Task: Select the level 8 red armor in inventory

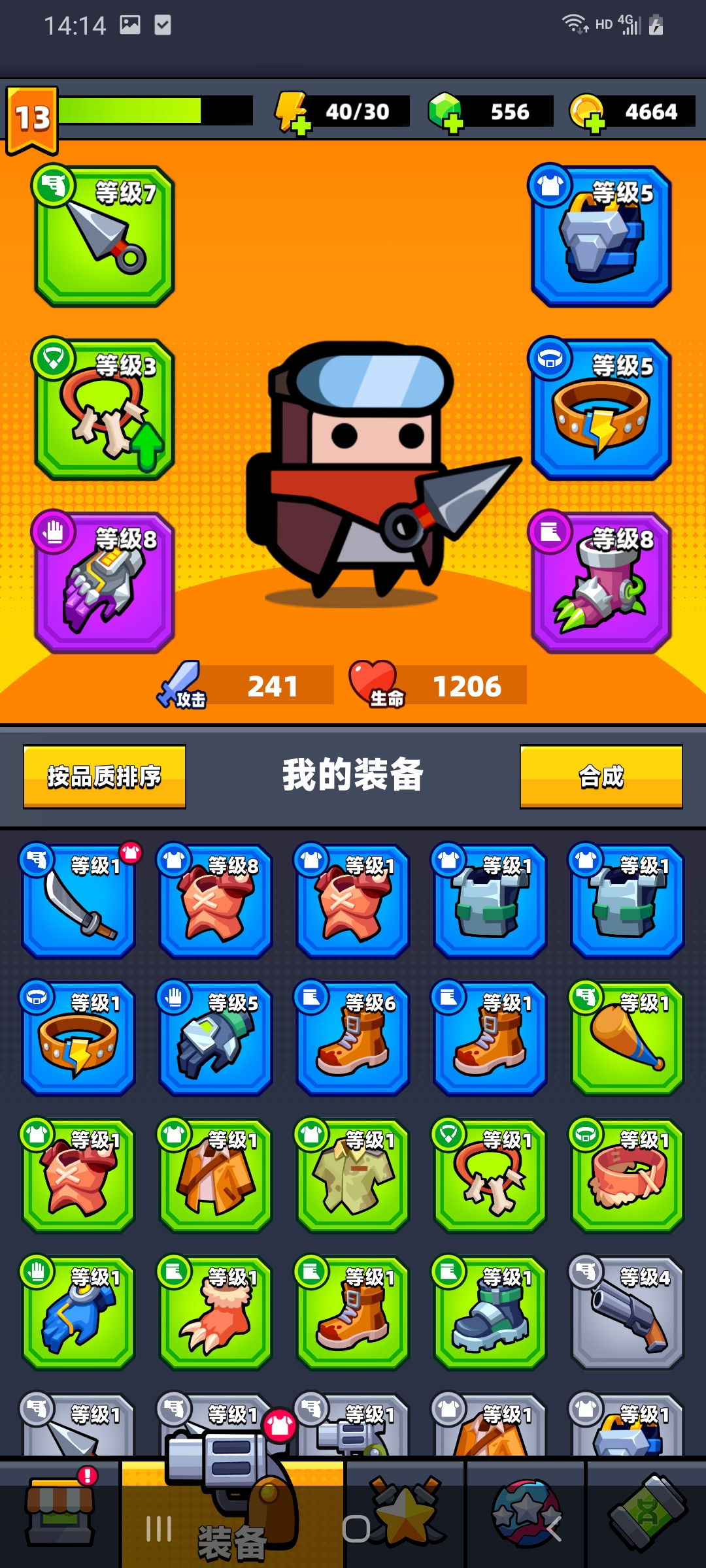Action: 216,902
